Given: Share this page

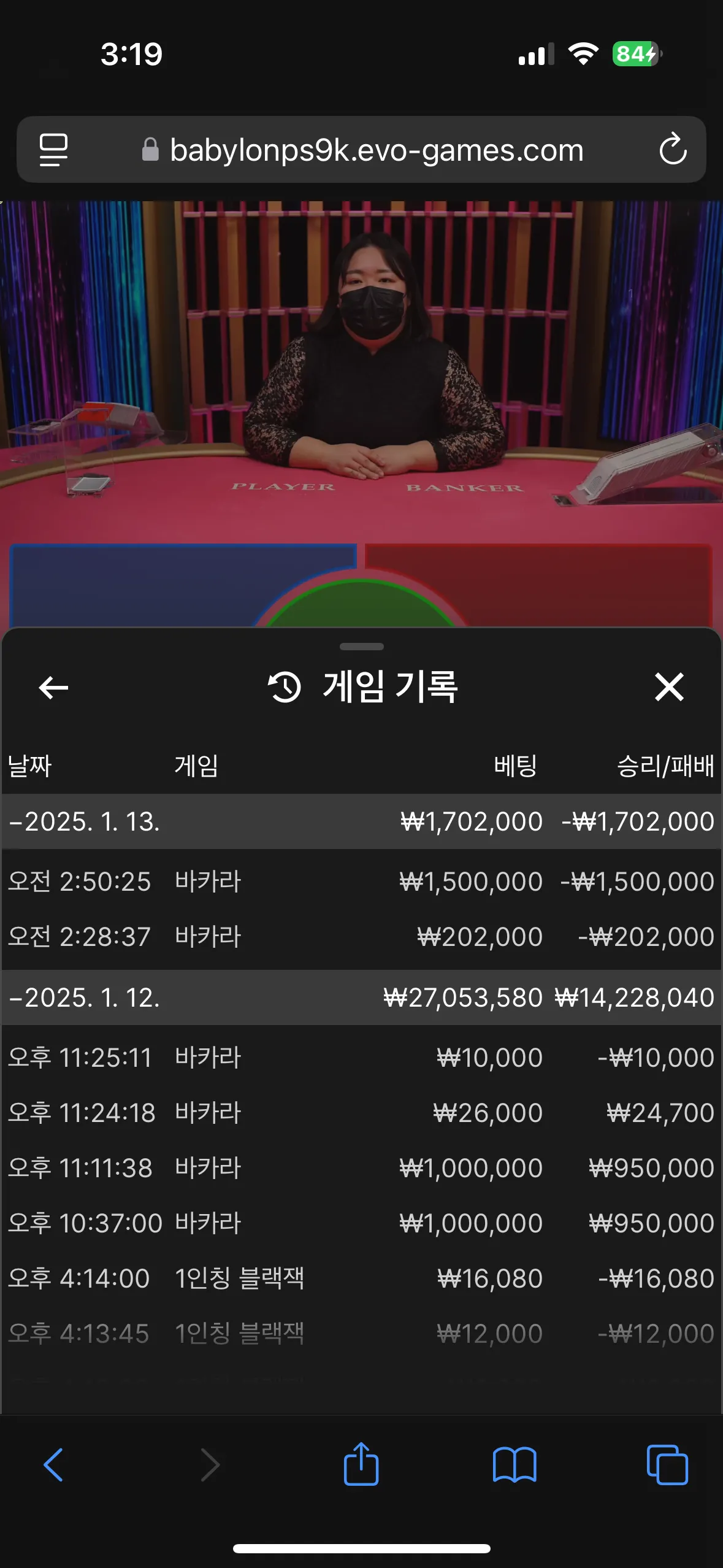Looking at the screenshot, I should pyautogui.click(x=361, y=1465).
